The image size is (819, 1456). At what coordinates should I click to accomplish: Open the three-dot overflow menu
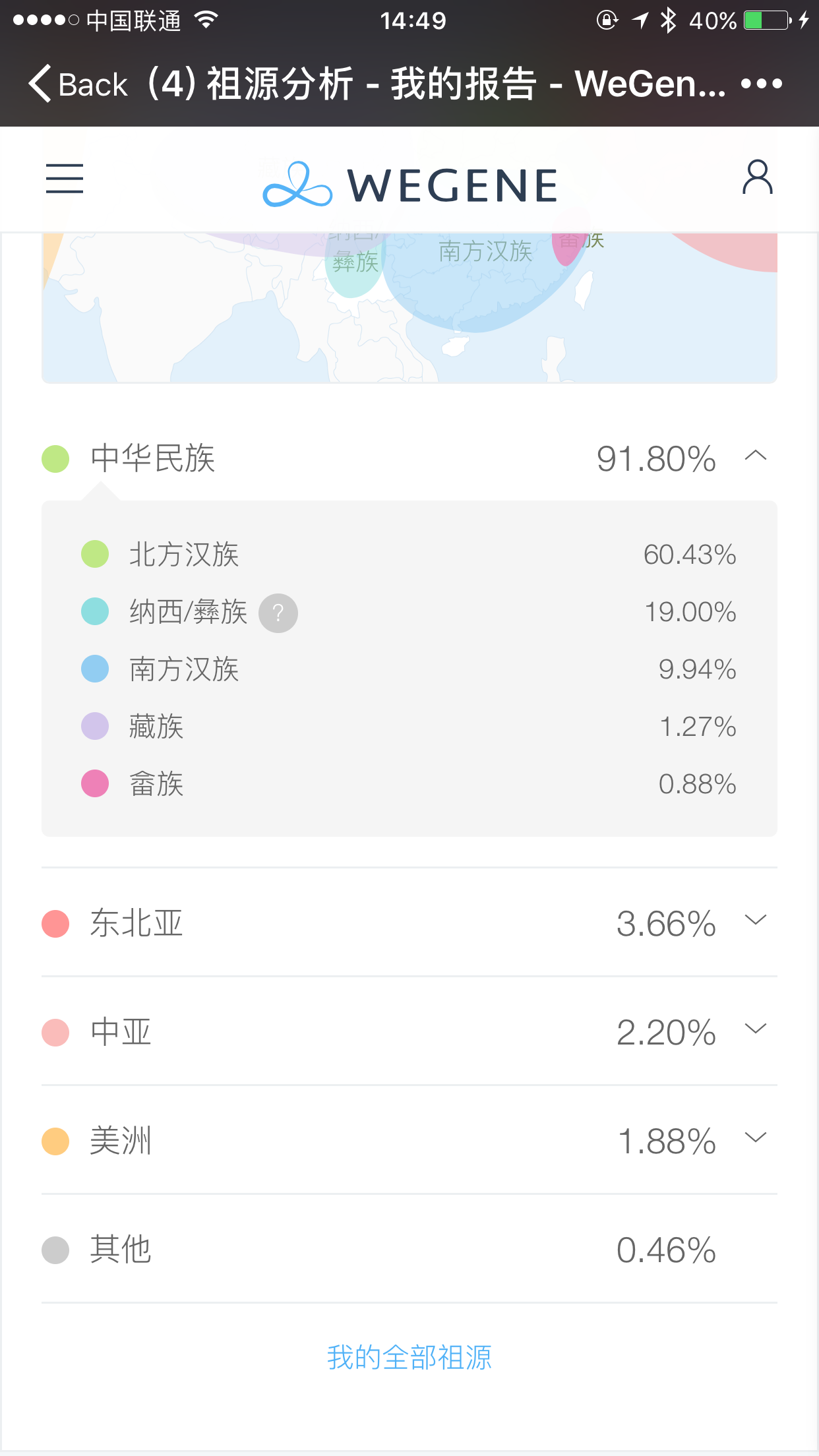761,84
